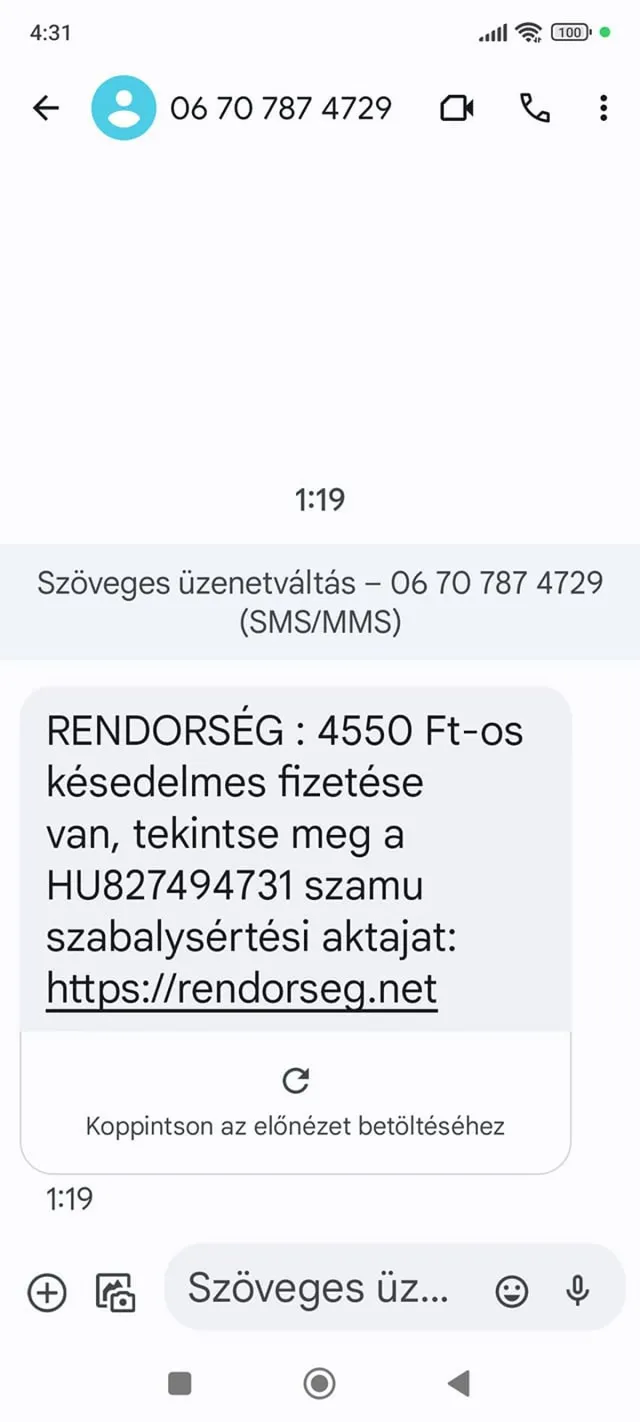
Task: Focus the Szöveges üzenet text field
Action: [x=318, y=1288]
